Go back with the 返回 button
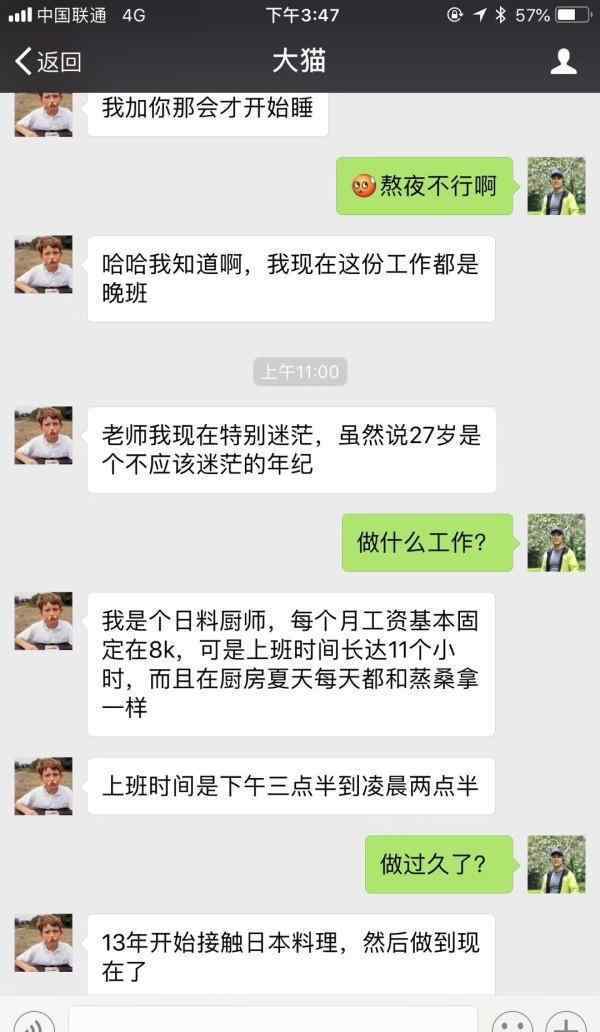600x1032 pixels. coord(48,62)
